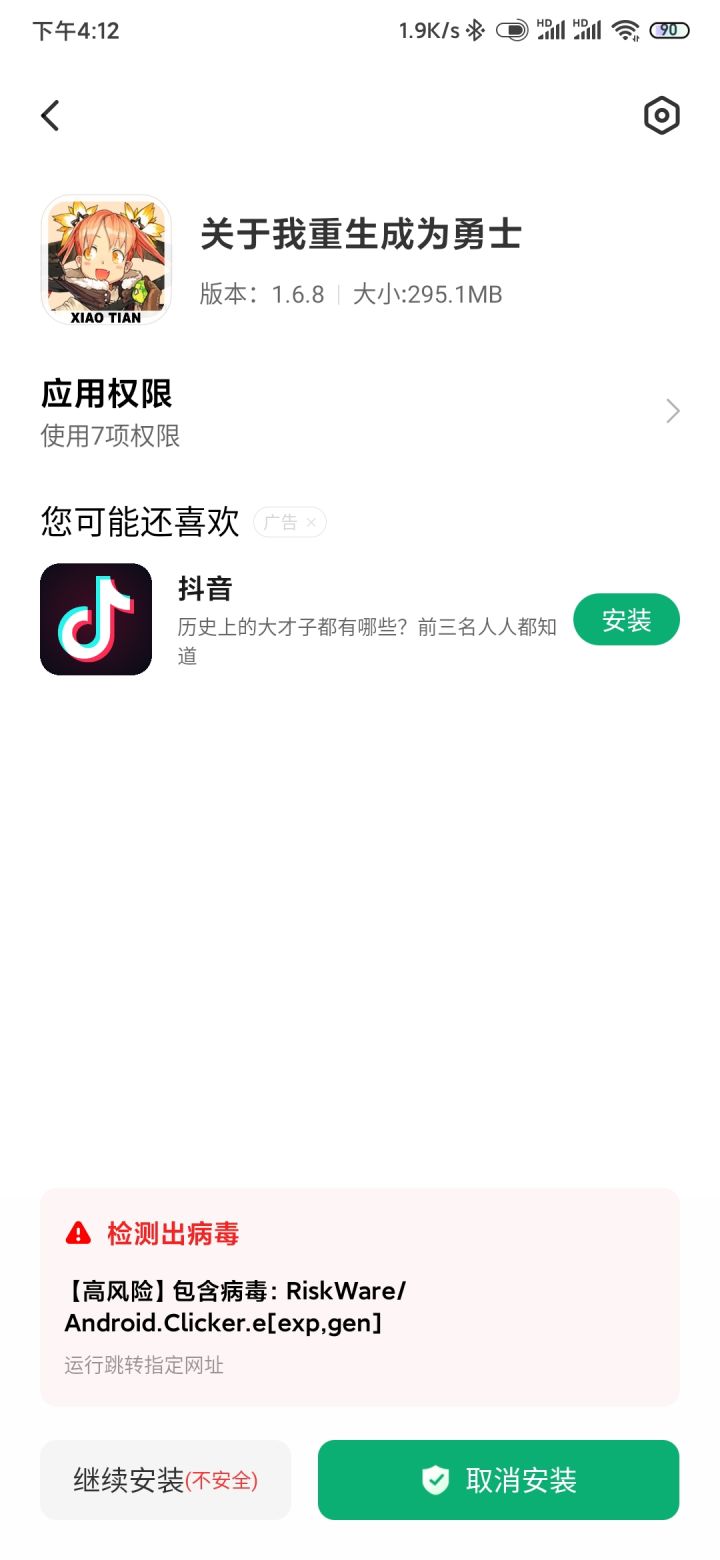The image size is (720, 1560).
Task: Tap the back arrow at top left
Action: (x=50, y=115)
